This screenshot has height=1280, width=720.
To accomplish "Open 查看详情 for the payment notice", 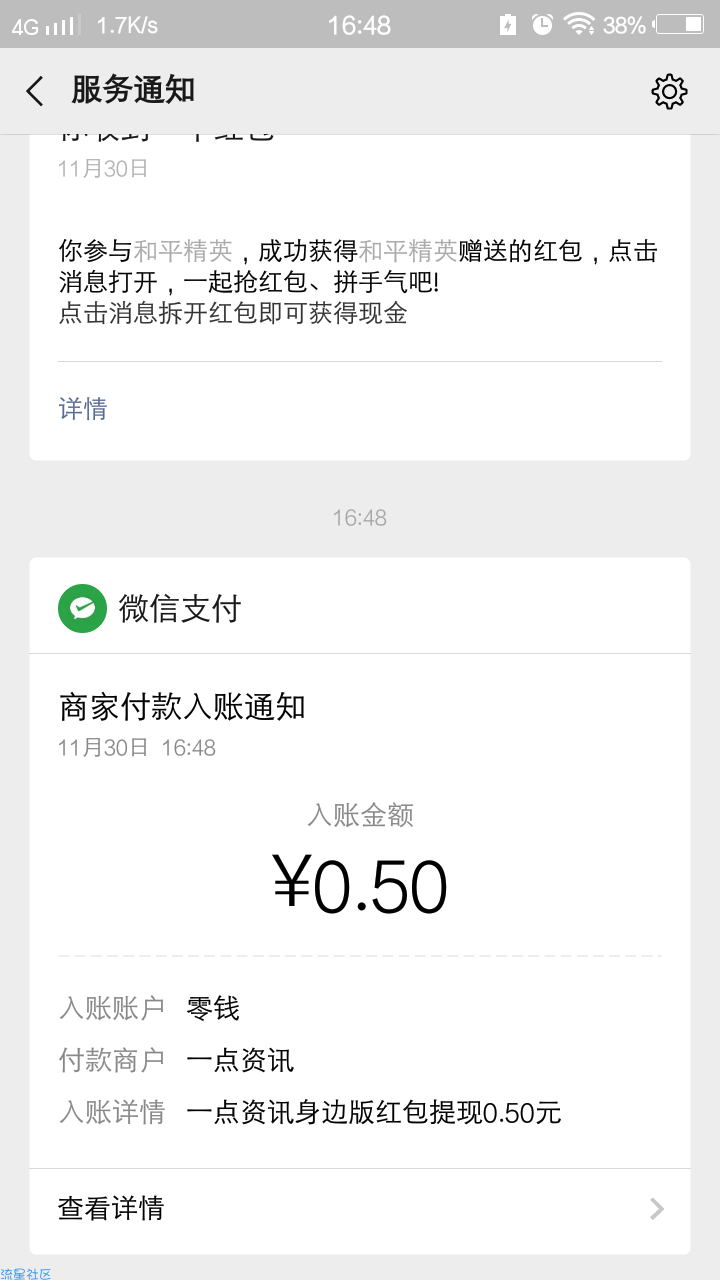I will click(x=360, y=1209).
